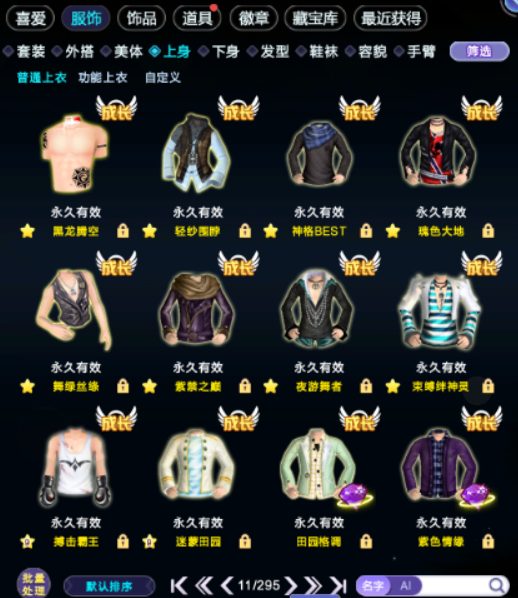
Task: Go to the 藏宝库 tab
Action: click(315, 18)
